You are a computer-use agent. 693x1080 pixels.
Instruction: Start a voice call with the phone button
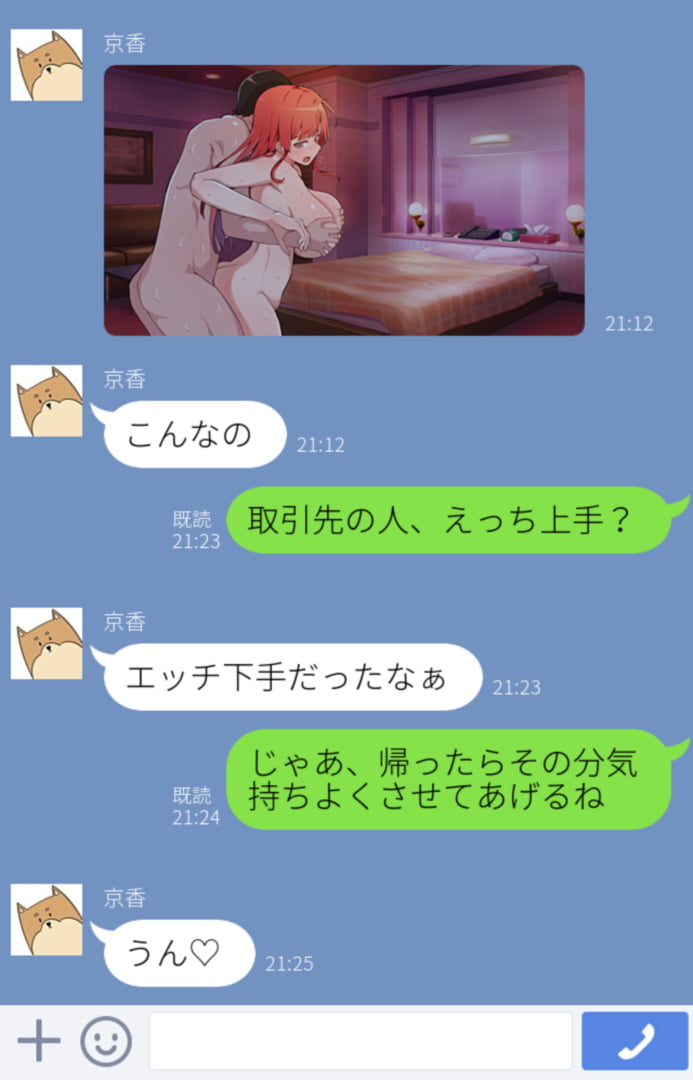tap(635, 1041)
